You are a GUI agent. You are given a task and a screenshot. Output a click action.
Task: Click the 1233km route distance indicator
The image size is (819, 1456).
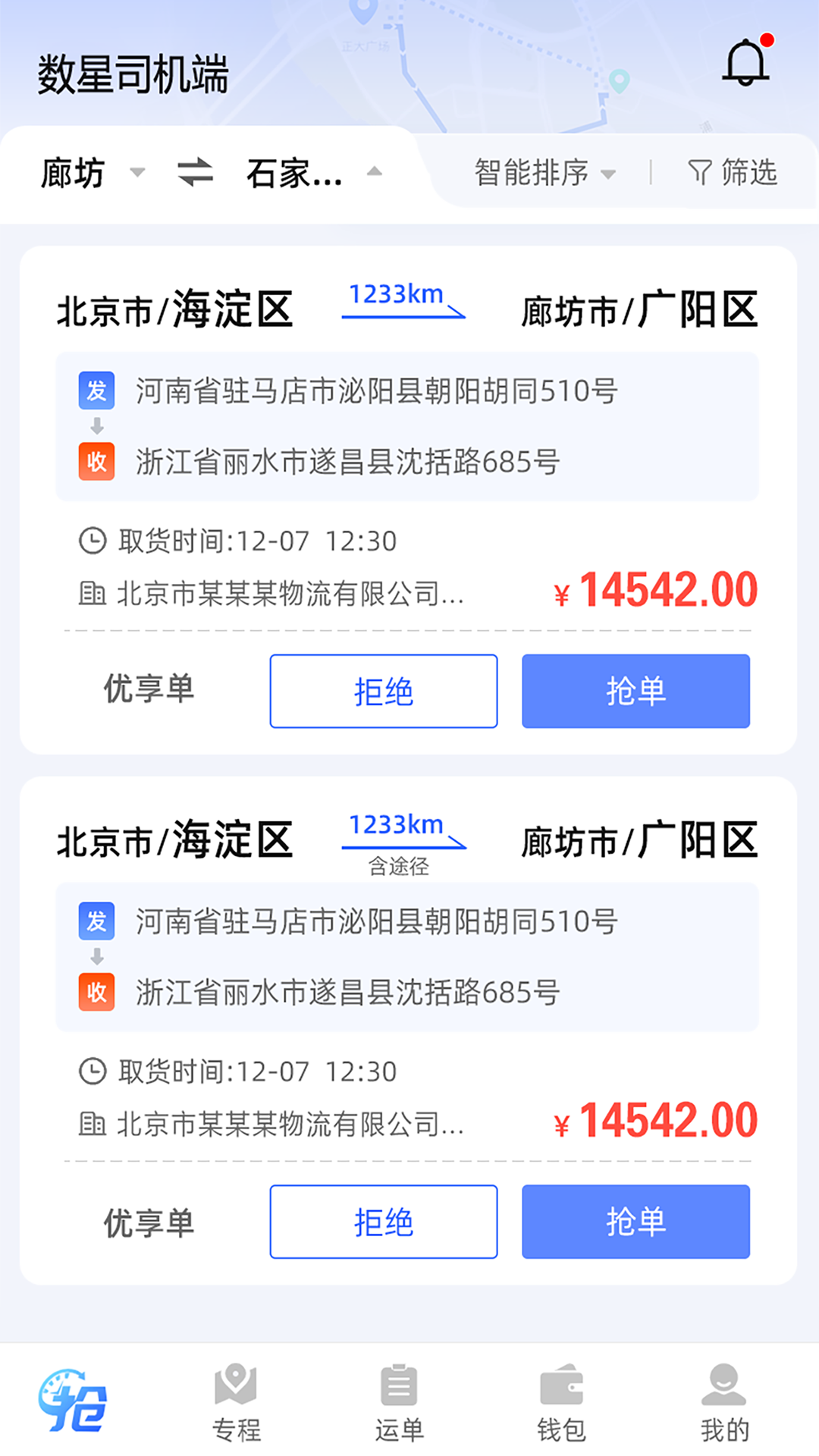396,298
